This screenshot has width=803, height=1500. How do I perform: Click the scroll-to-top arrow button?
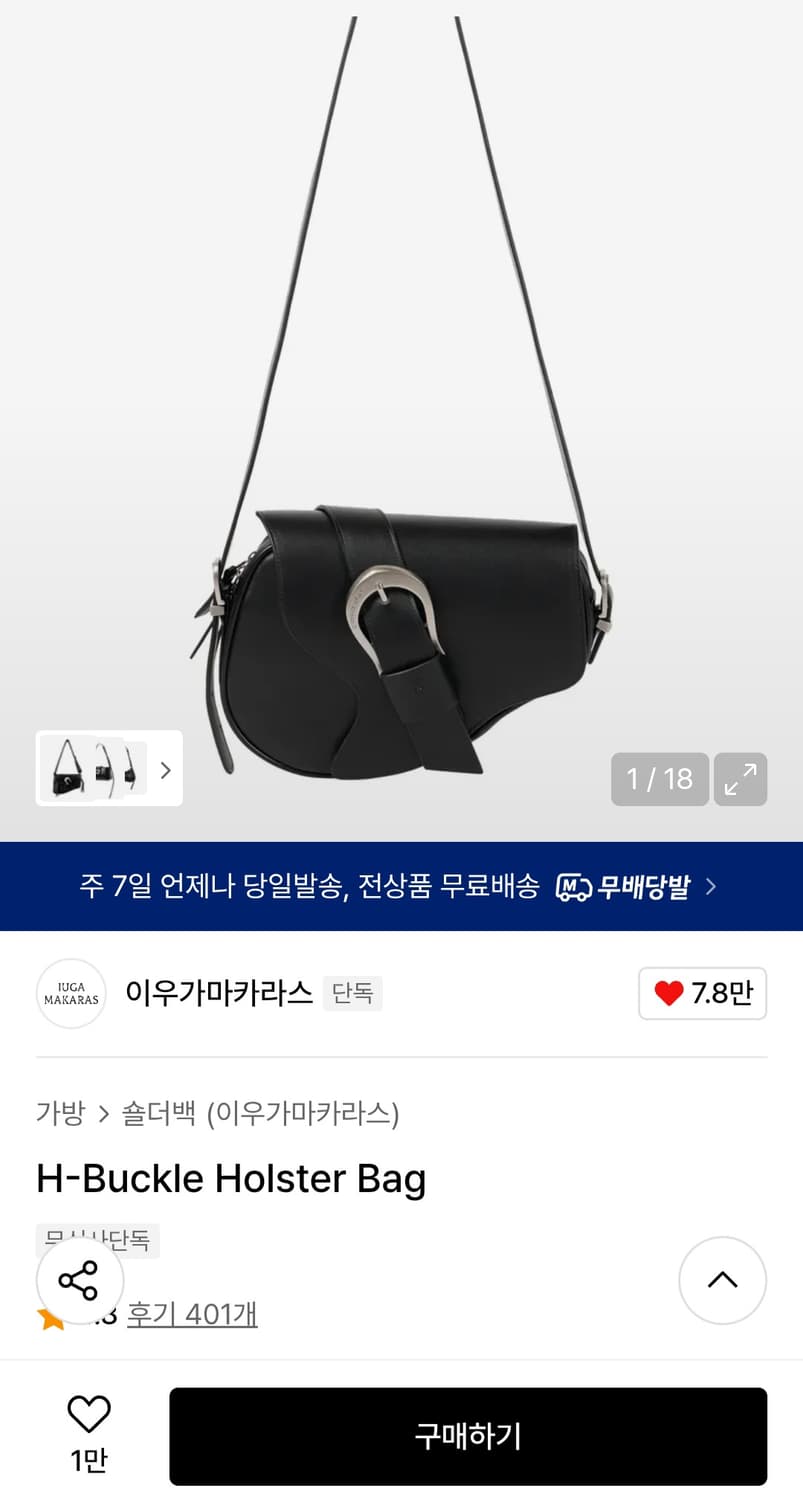(722, 1280)
